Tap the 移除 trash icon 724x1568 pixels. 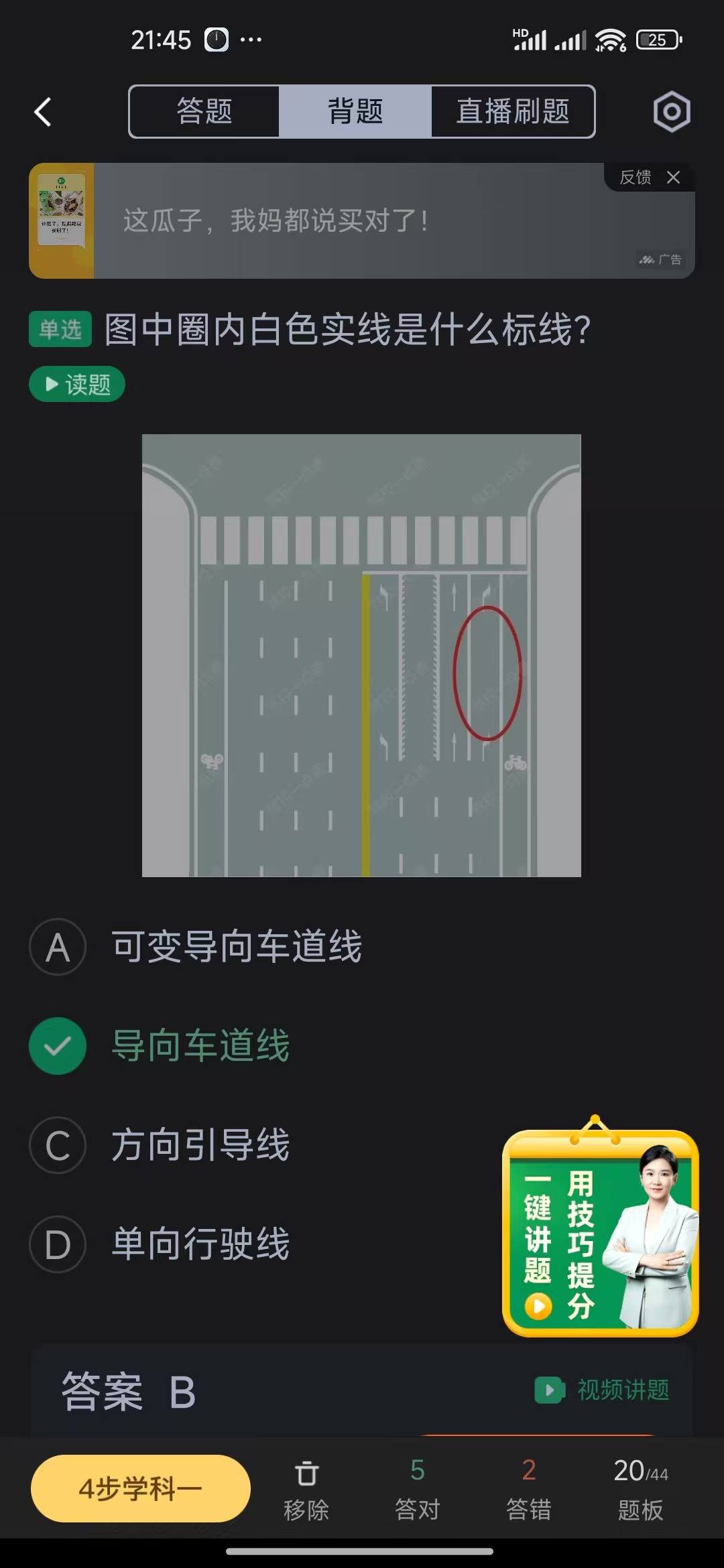306,1488
